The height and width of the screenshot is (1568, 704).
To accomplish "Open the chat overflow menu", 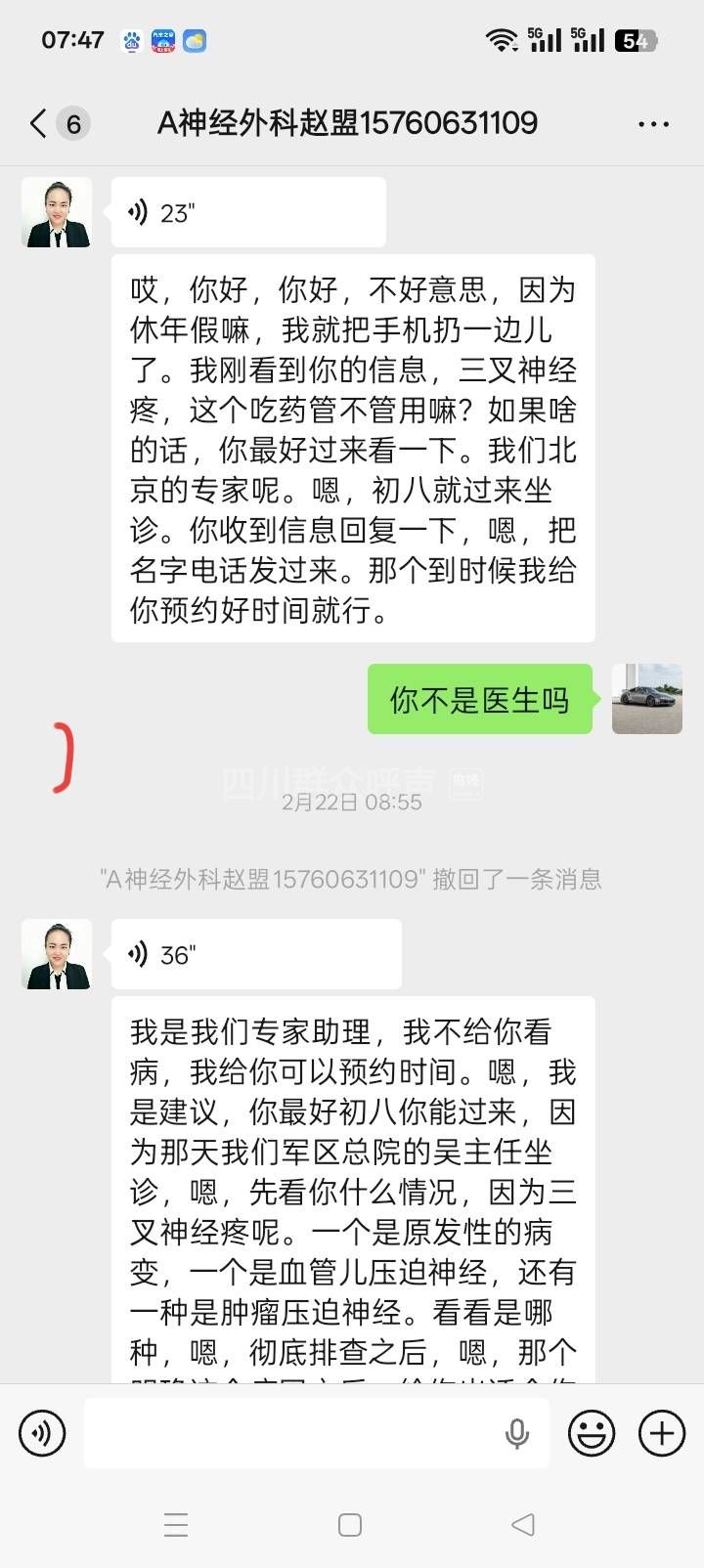I will coord(652,124).
